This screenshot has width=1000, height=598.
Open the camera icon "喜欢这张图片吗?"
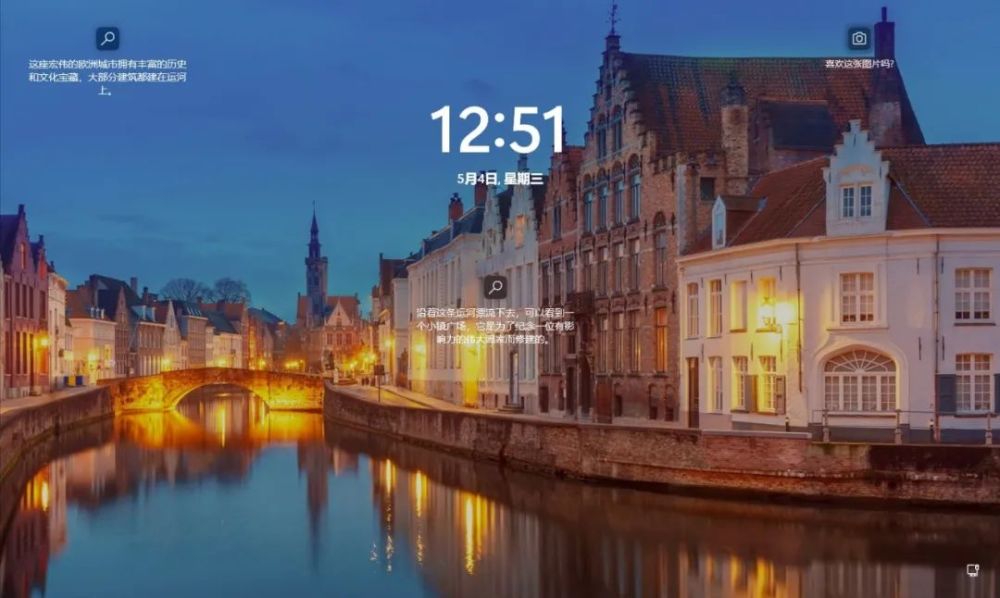pos(859,39)
